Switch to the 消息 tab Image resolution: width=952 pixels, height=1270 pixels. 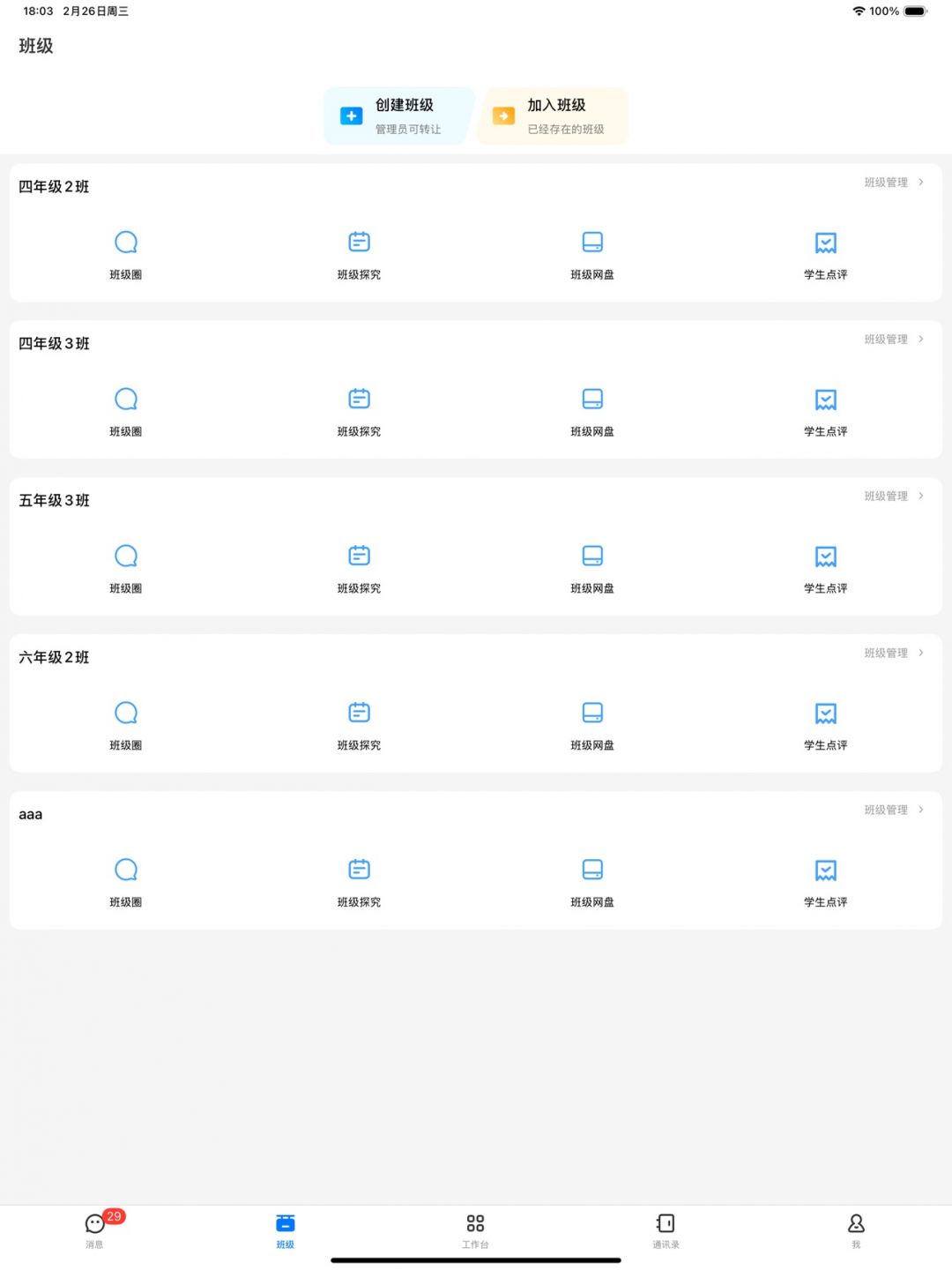click(x=95, y=1230)
